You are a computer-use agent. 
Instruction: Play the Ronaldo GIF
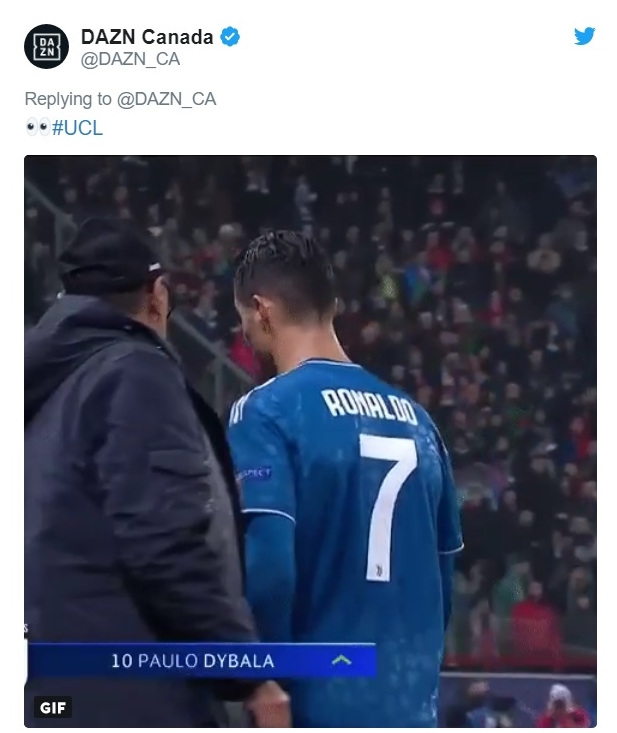[310, 440]
